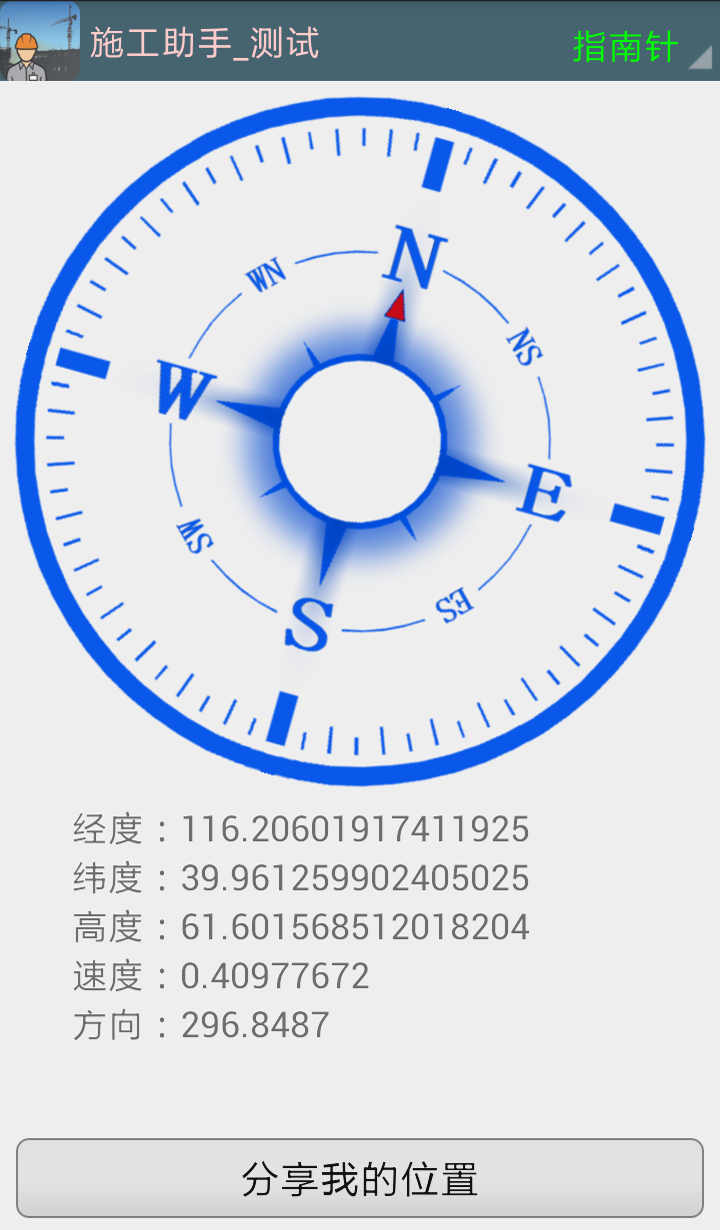Image resolution: width=720 pixels, height=1230 pixels.
Task: Open the 指南针 dropdown in action bar
Action: pos(640,46)
